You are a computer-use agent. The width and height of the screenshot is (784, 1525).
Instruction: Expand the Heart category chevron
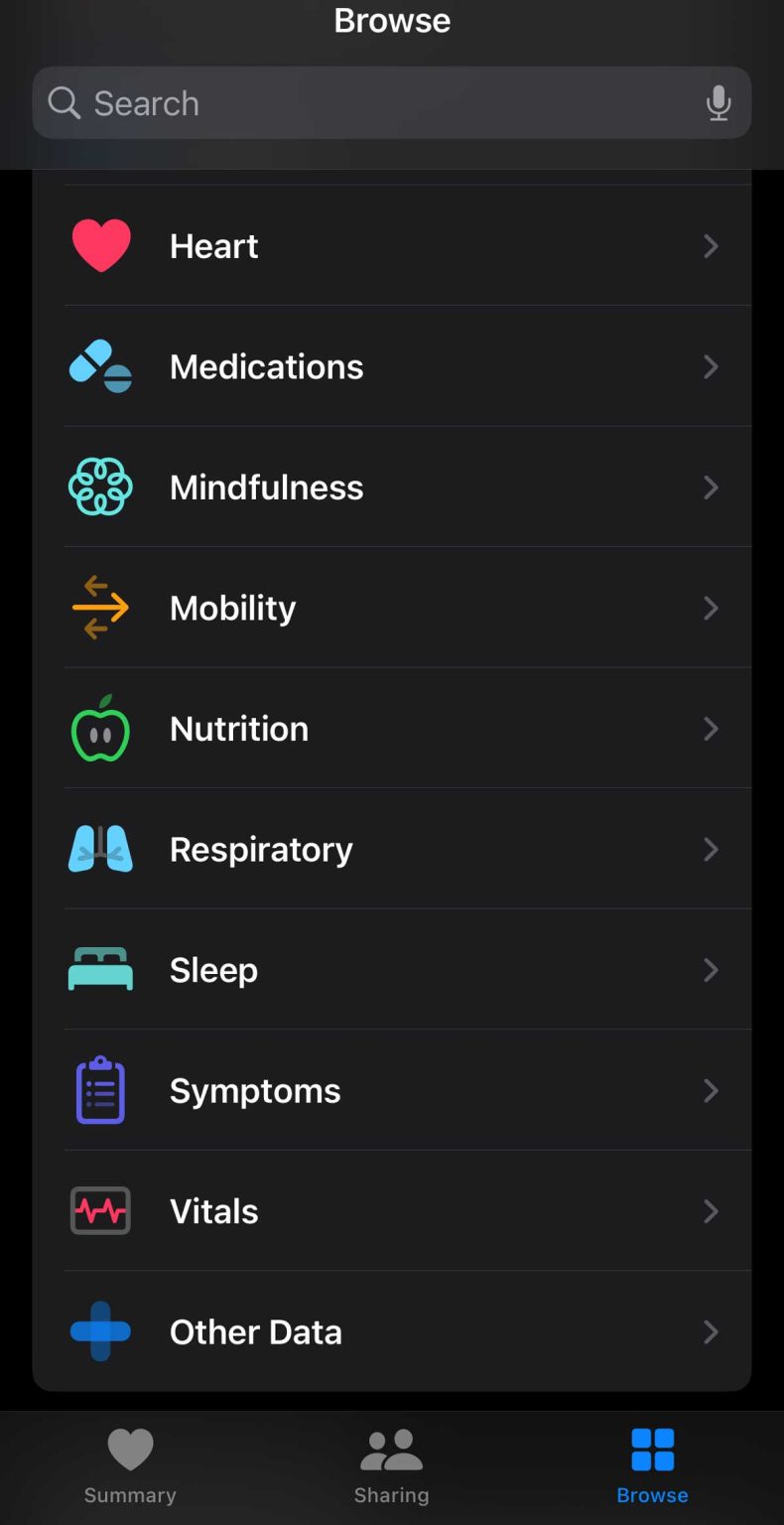click(711, 246)
